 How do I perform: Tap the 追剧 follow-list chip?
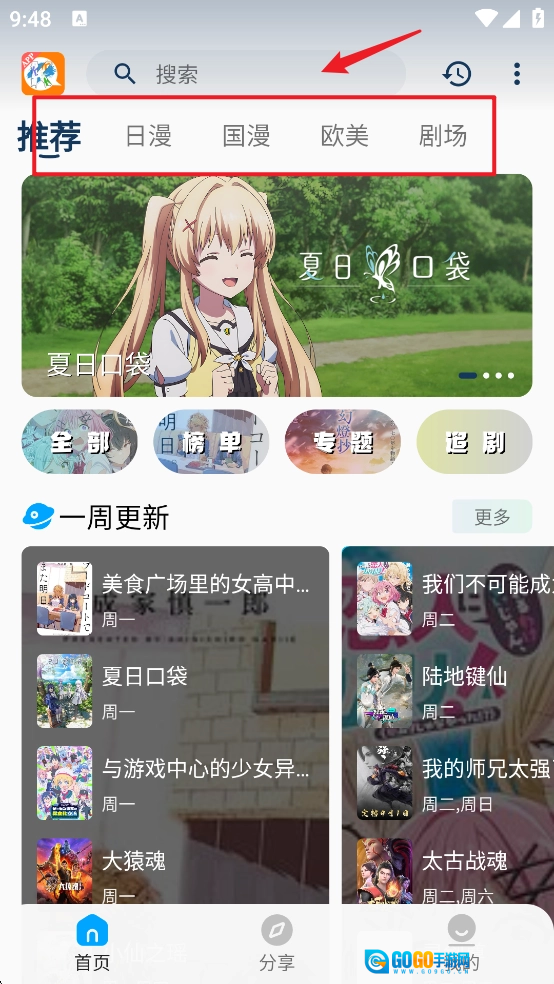click(x=474, y=442)
